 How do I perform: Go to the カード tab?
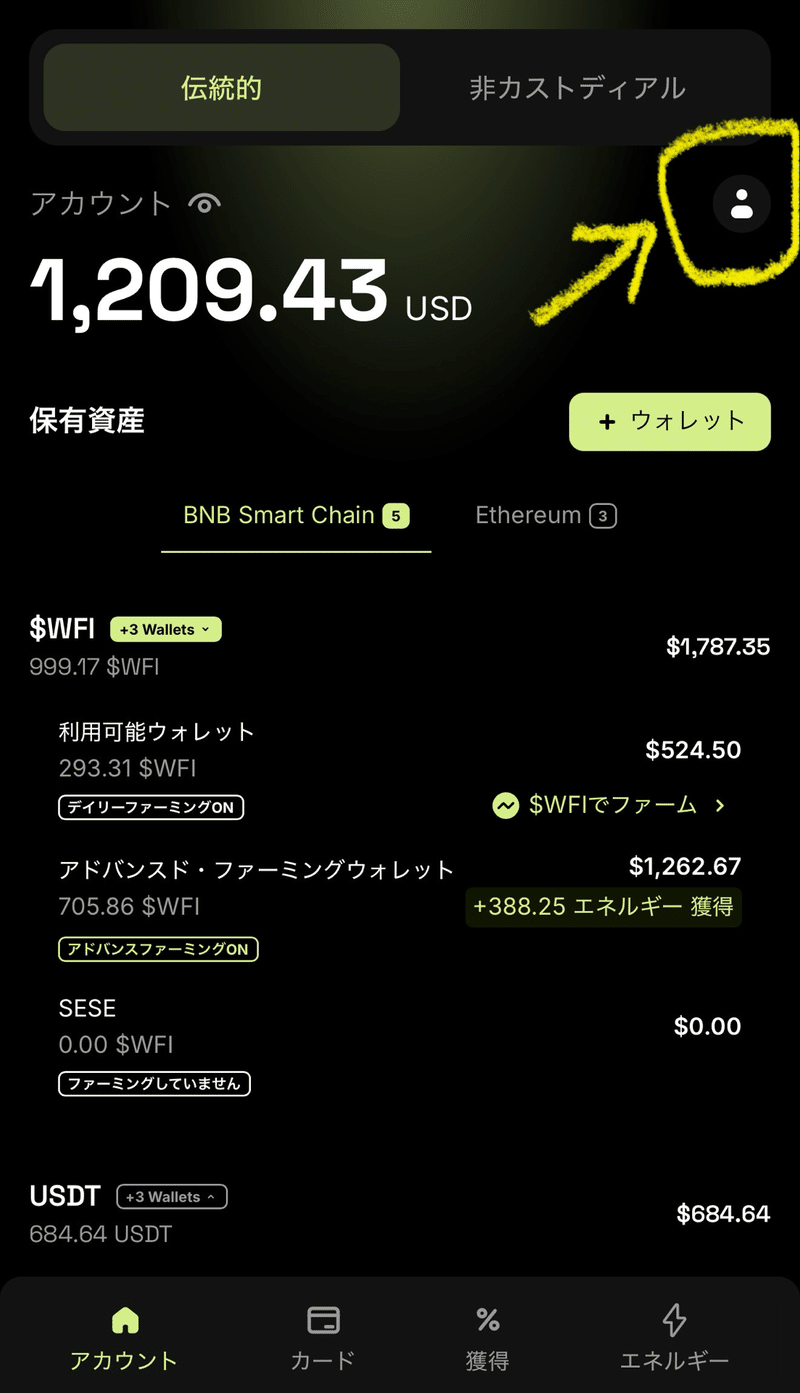coord(323,1338)
